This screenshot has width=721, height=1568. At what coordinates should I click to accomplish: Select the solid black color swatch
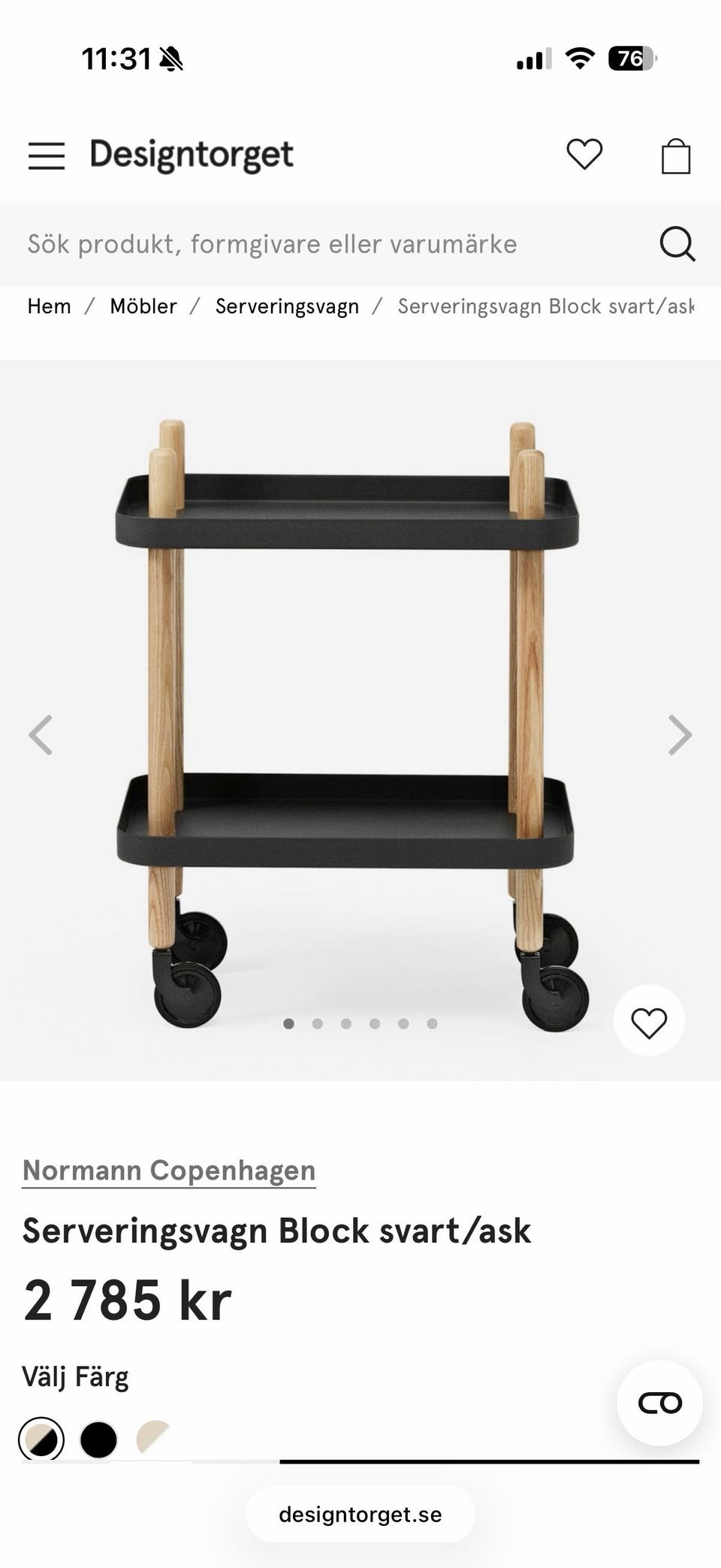pos(98,1440)
